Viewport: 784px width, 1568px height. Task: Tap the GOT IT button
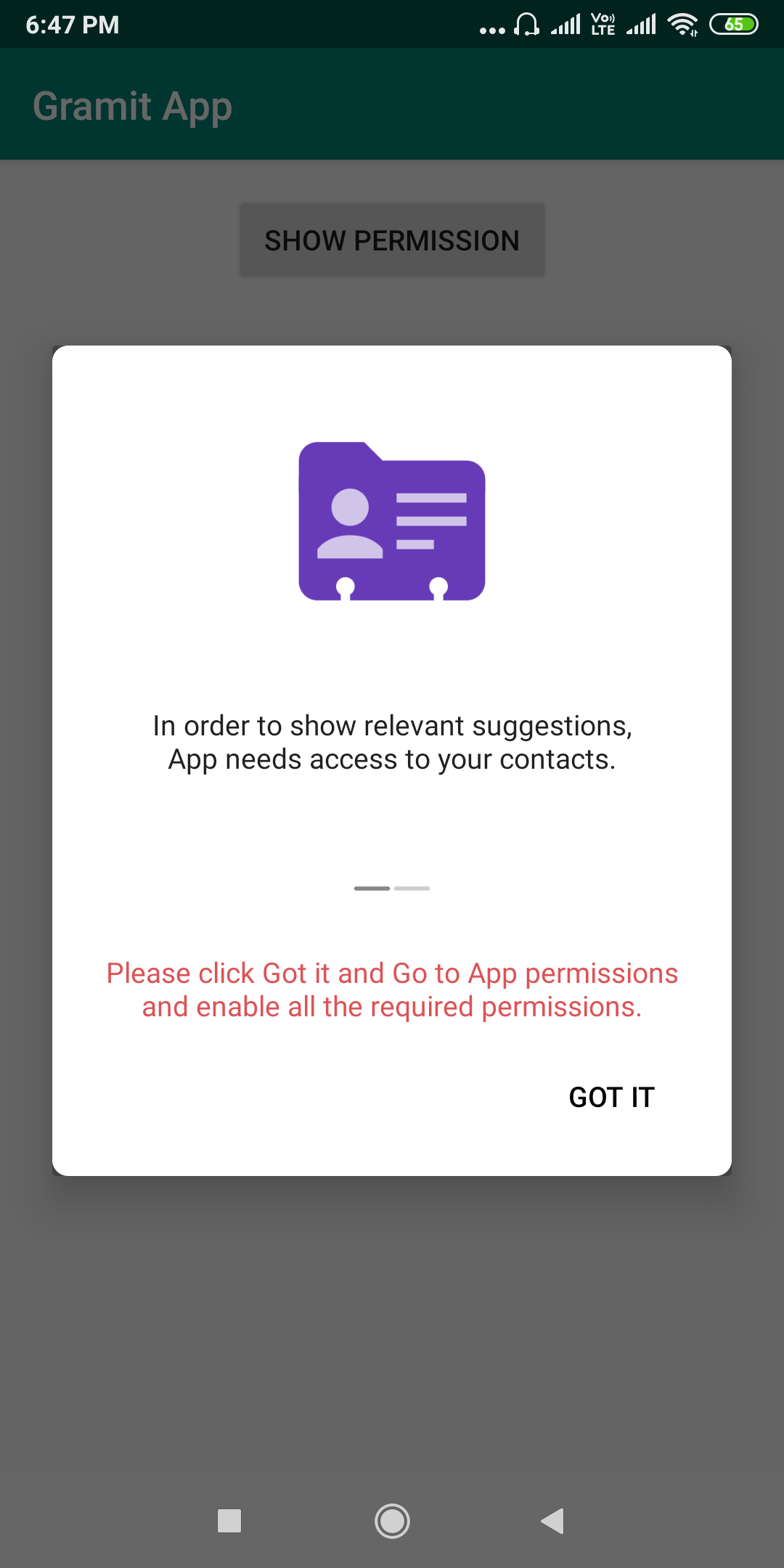611,1098
